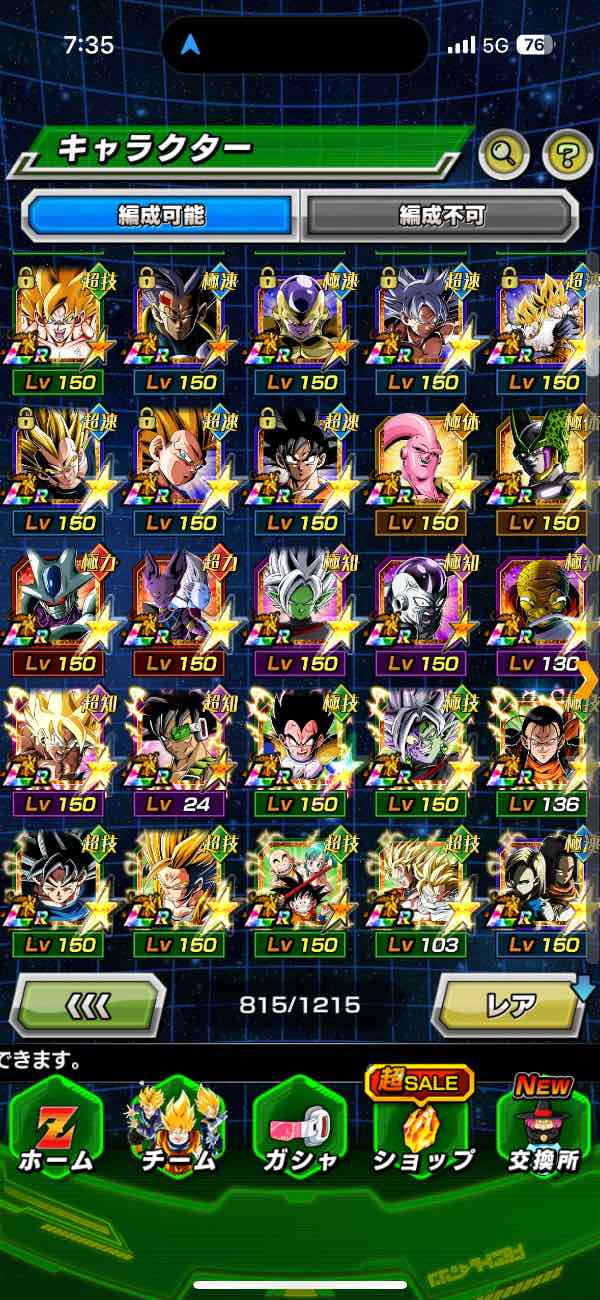Image resolution: width=600 pixels, height=1300 pixels.
Task: Open the レア sort button
Action: pos(510,1004)
